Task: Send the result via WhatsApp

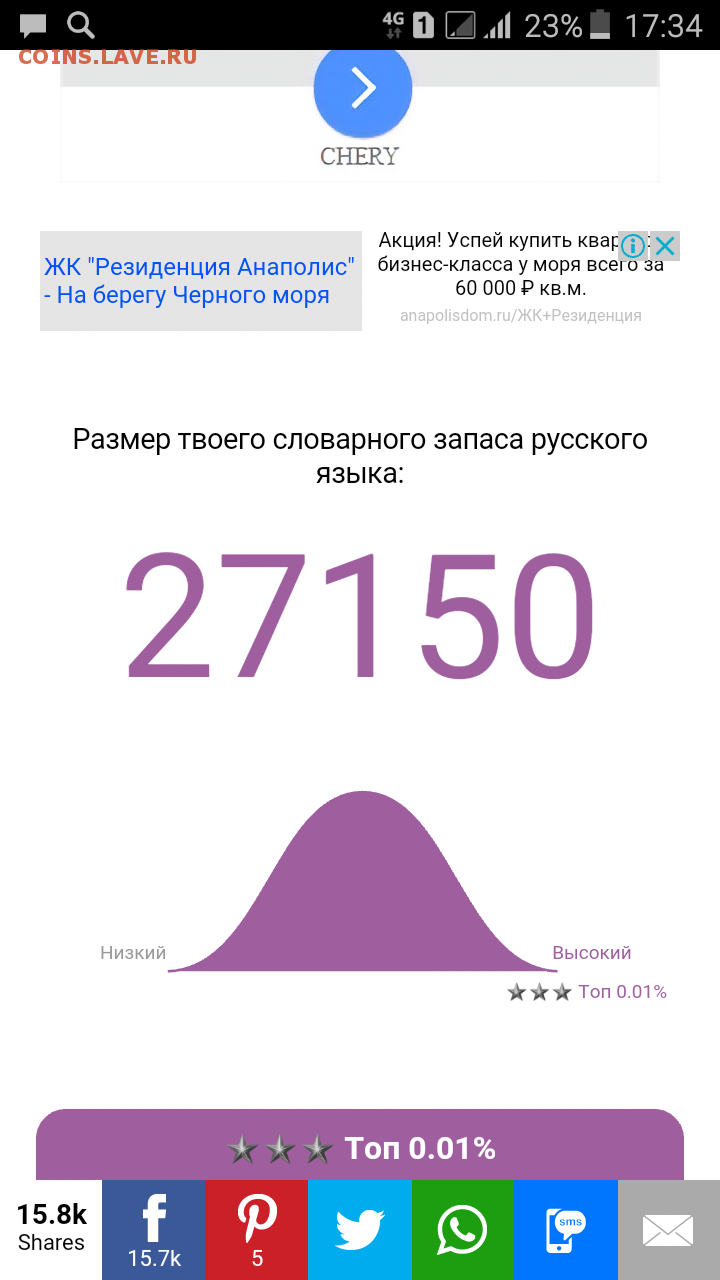Action: [463, 1230]
